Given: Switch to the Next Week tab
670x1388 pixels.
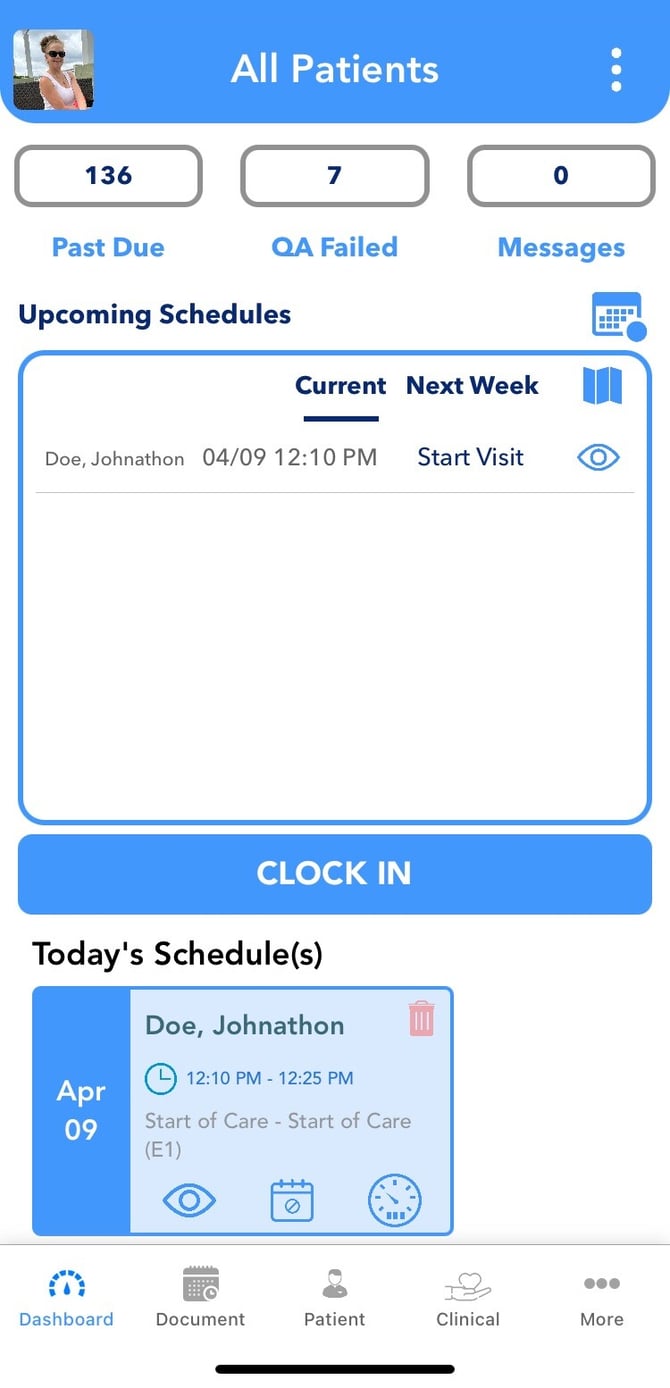Looking at the screenshot, I should tap(472, 386).
